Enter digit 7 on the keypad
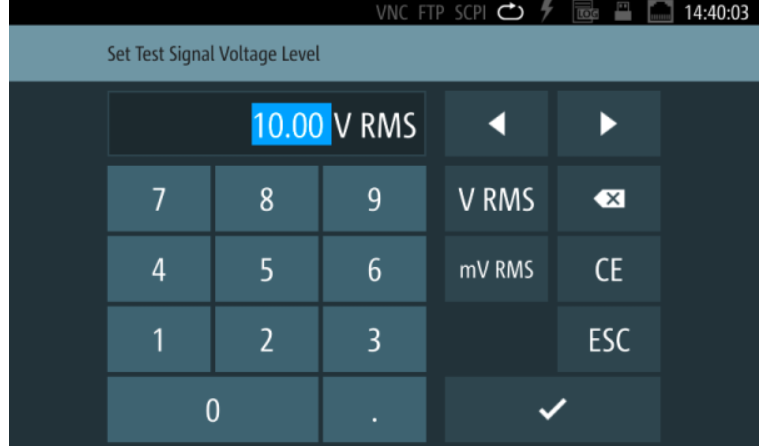Viewport: 765px width, 446px height. pyautogui.click(x=158, y=200)
